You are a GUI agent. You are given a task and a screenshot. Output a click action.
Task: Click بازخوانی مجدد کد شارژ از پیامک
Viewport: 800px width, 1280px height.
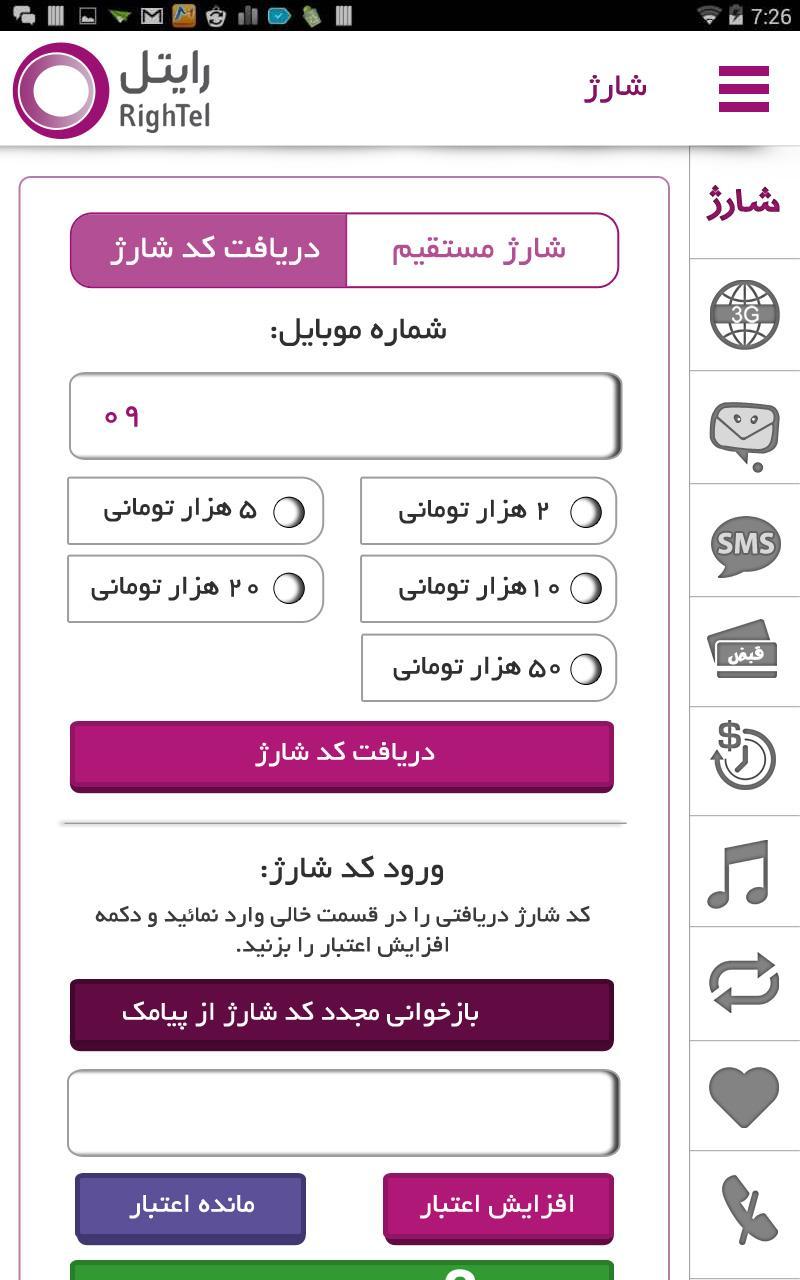click(341, 1014)
